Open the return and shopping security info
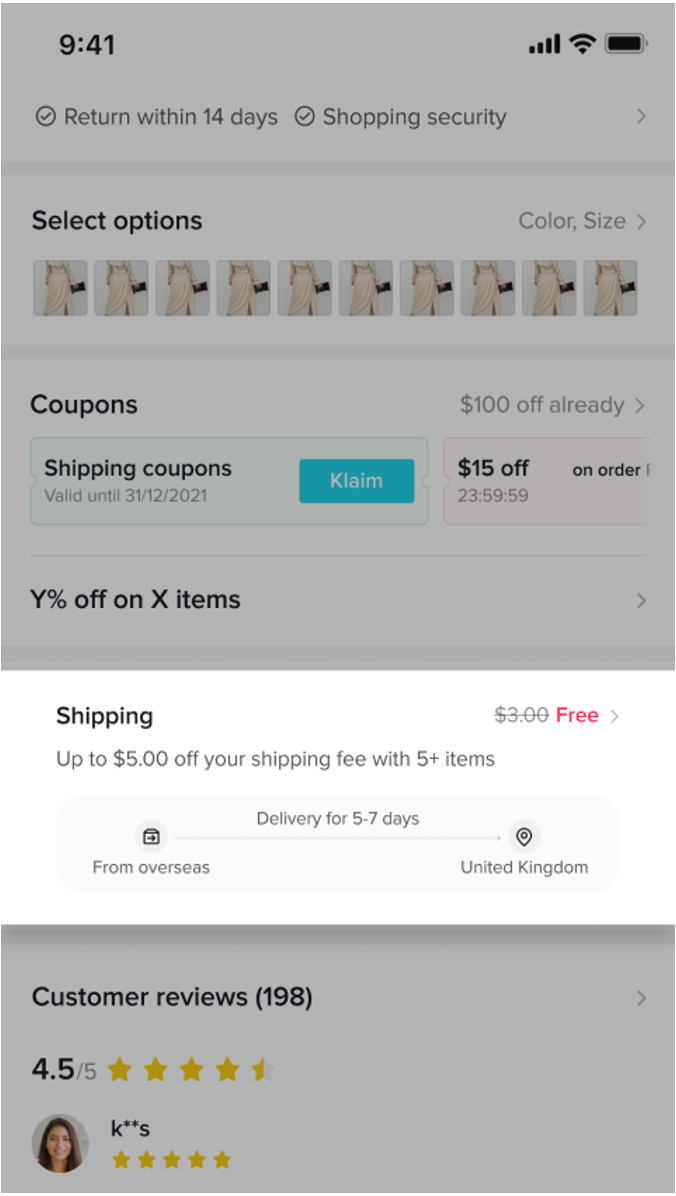676x1196 pixels. 338,117
